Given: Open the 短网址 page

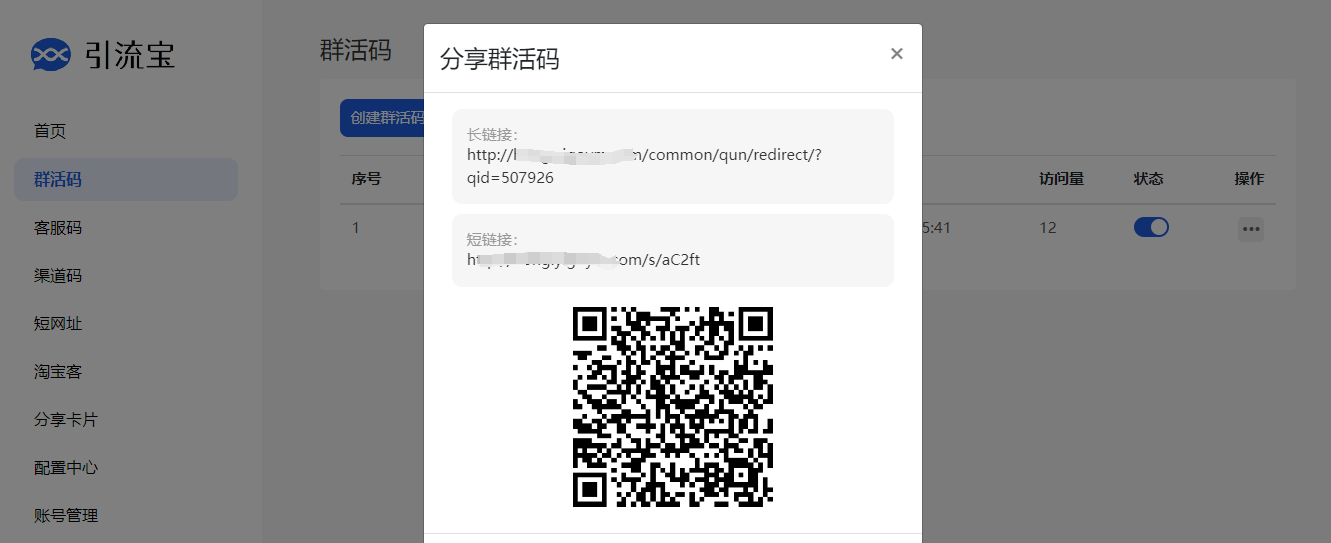Looking at the screenshot, I should click(58, 324).
